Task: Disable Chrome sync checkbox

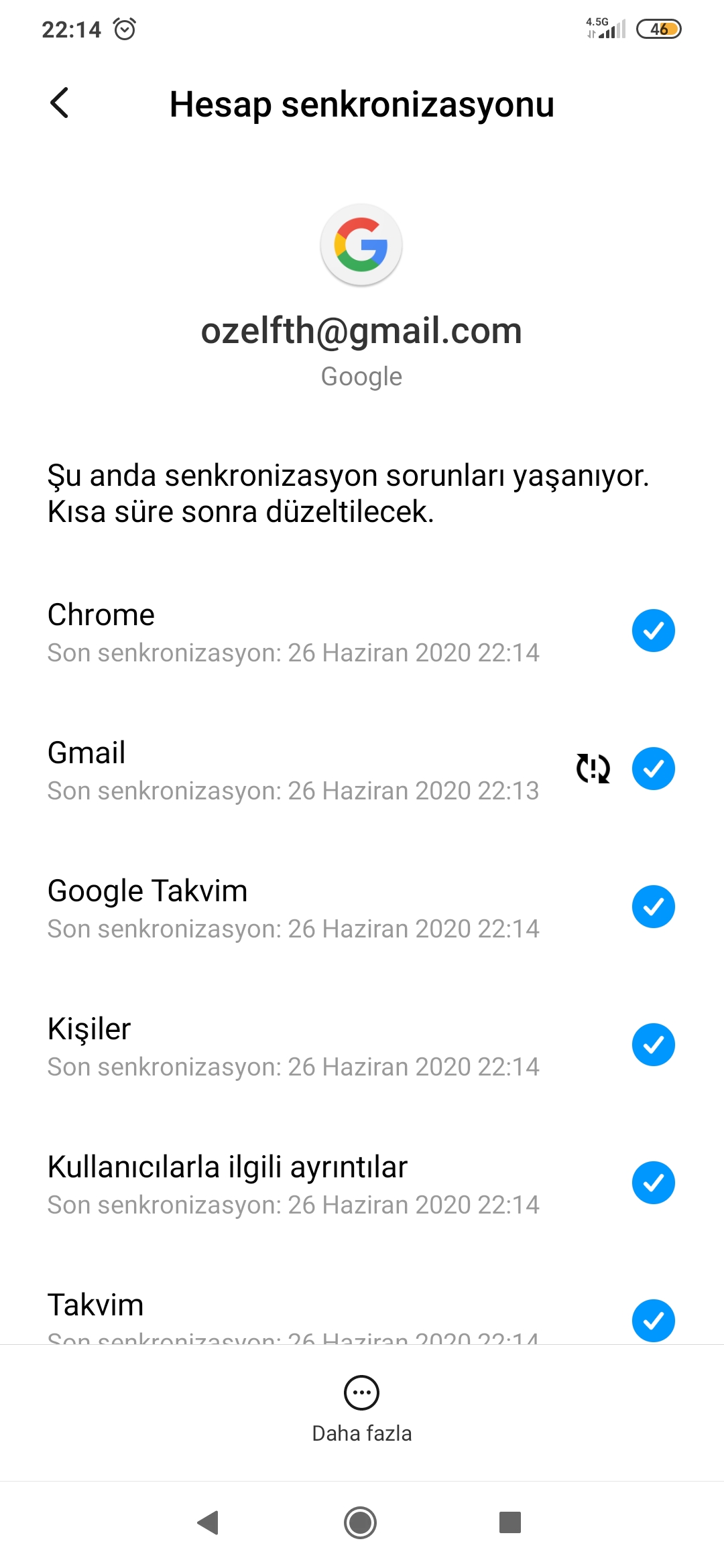Action: (653, 631)
